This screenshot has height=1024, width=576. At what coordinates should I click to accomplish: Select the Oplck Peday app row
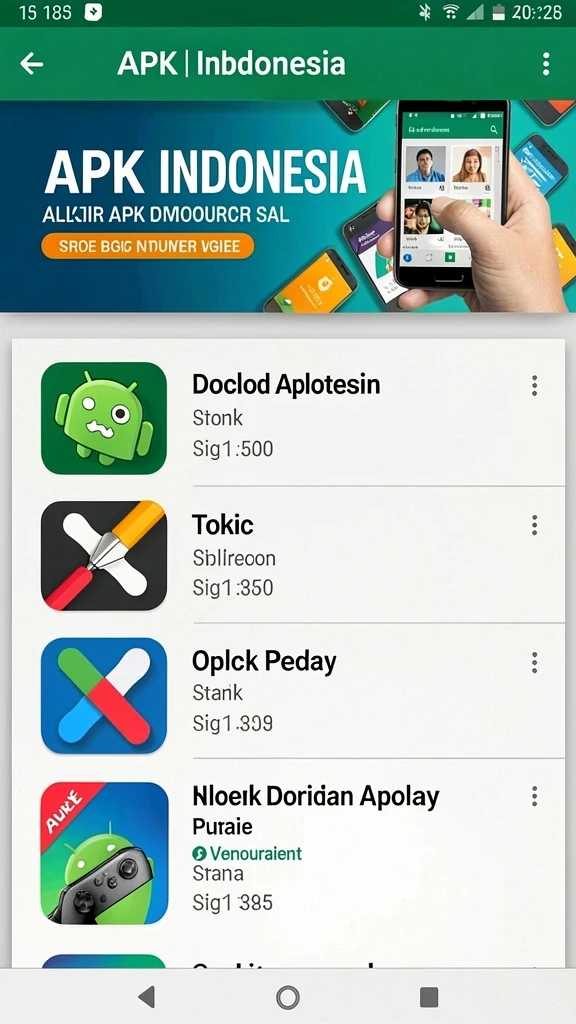pyautogui.click(x=288, y=691)
